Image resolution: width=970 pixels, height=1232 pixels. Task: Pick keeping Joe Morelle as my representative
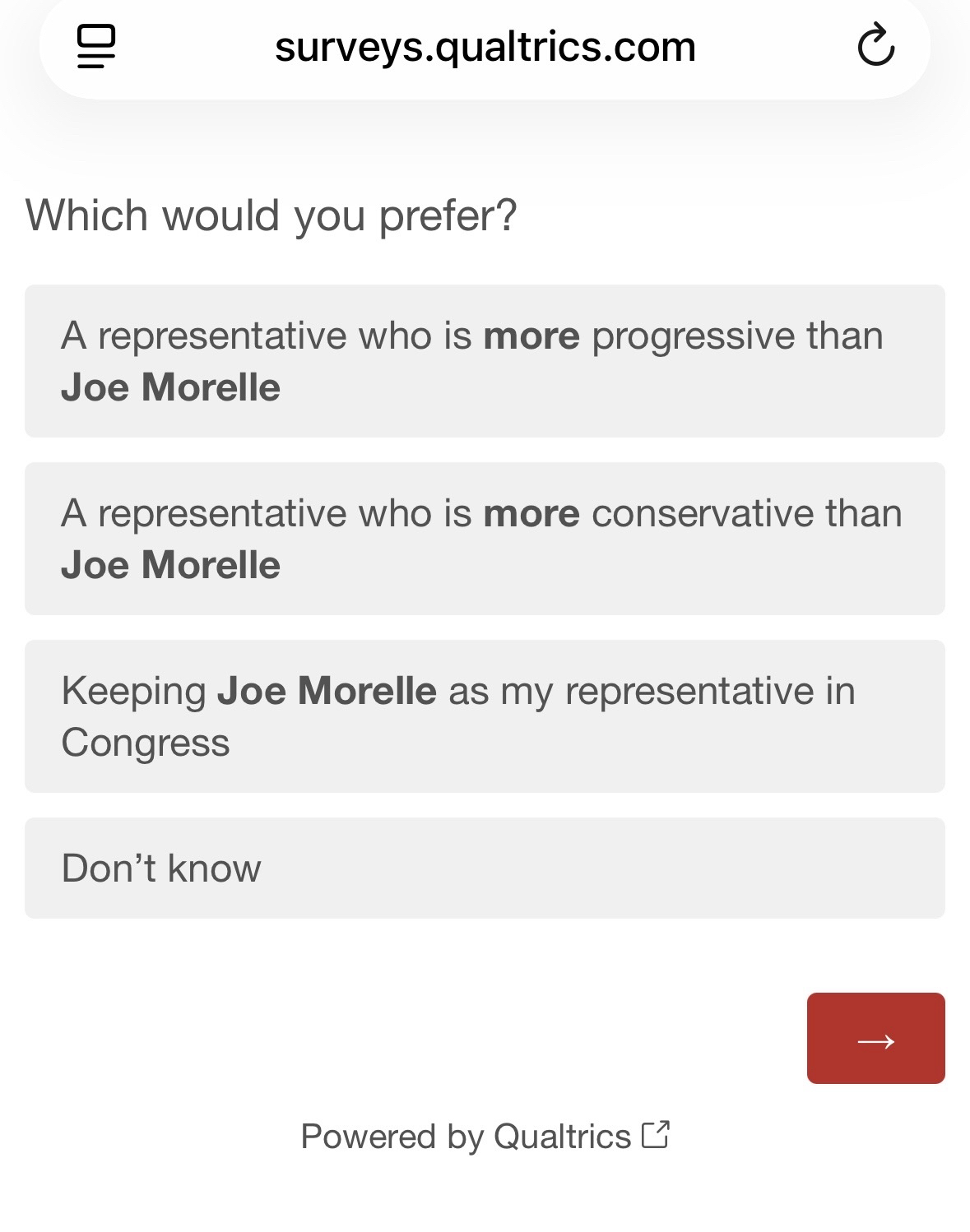click(485, 716)
